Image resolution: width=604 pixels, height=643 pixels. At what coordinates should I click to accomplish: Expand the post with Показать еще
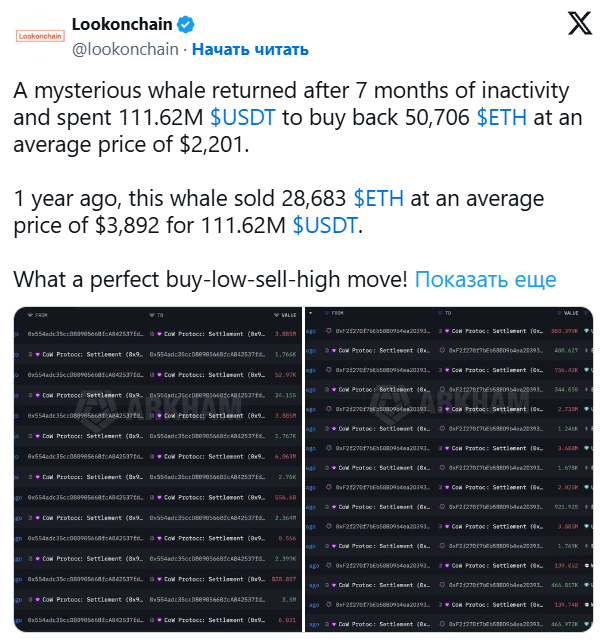tap(485, 279)
